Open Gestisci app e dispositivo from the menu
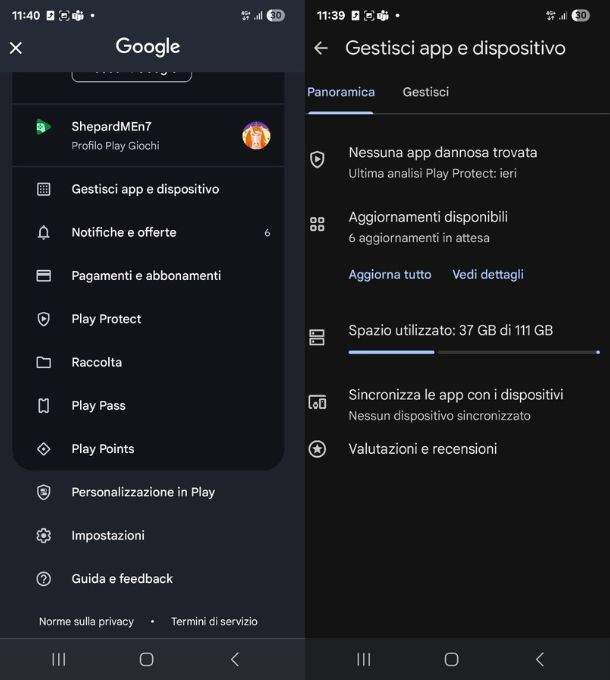 coord(145,189)
